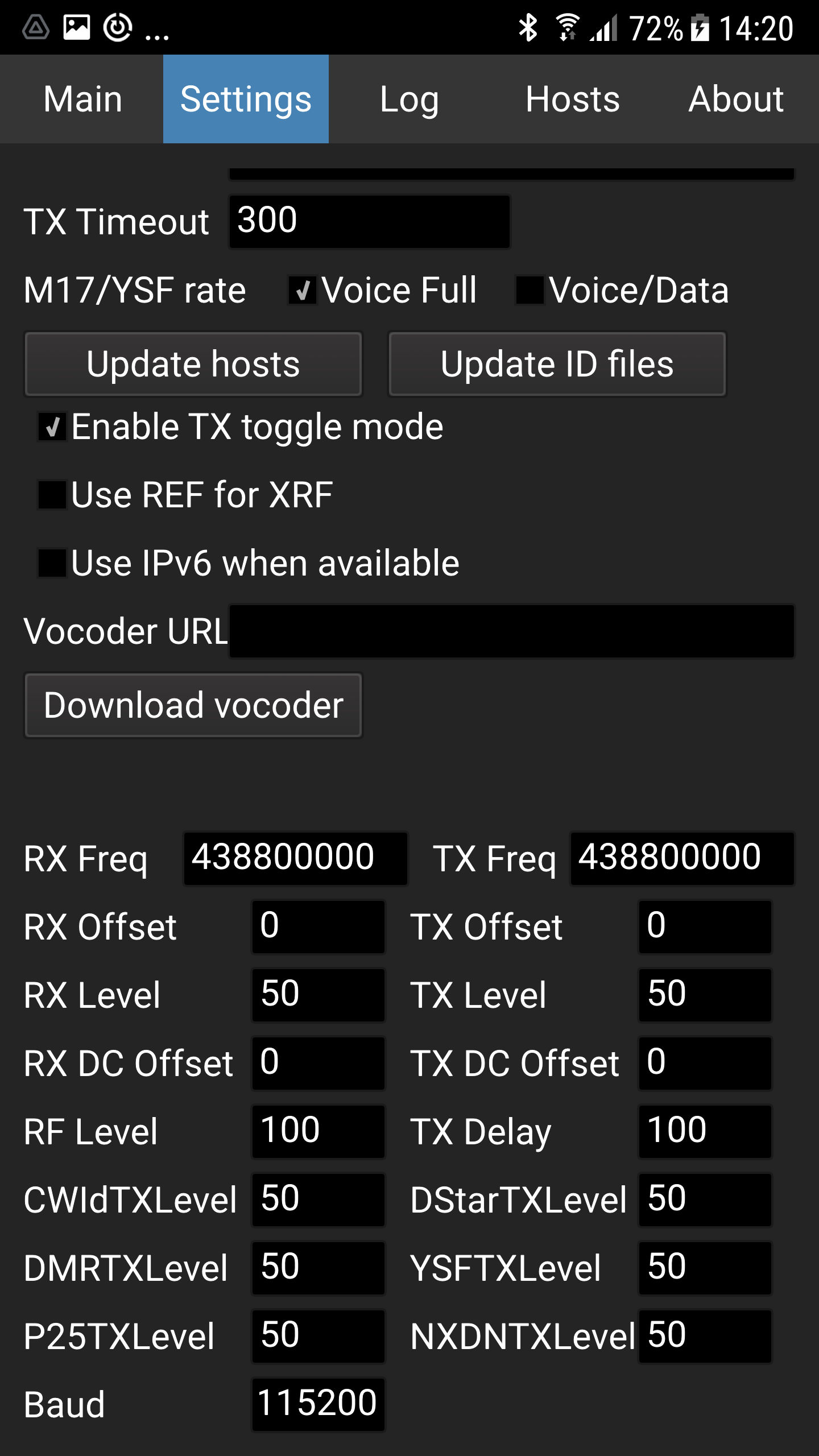This screenshot has width=819, height=1456.
Task: Open the Log tab
Action: click(409, 100)
